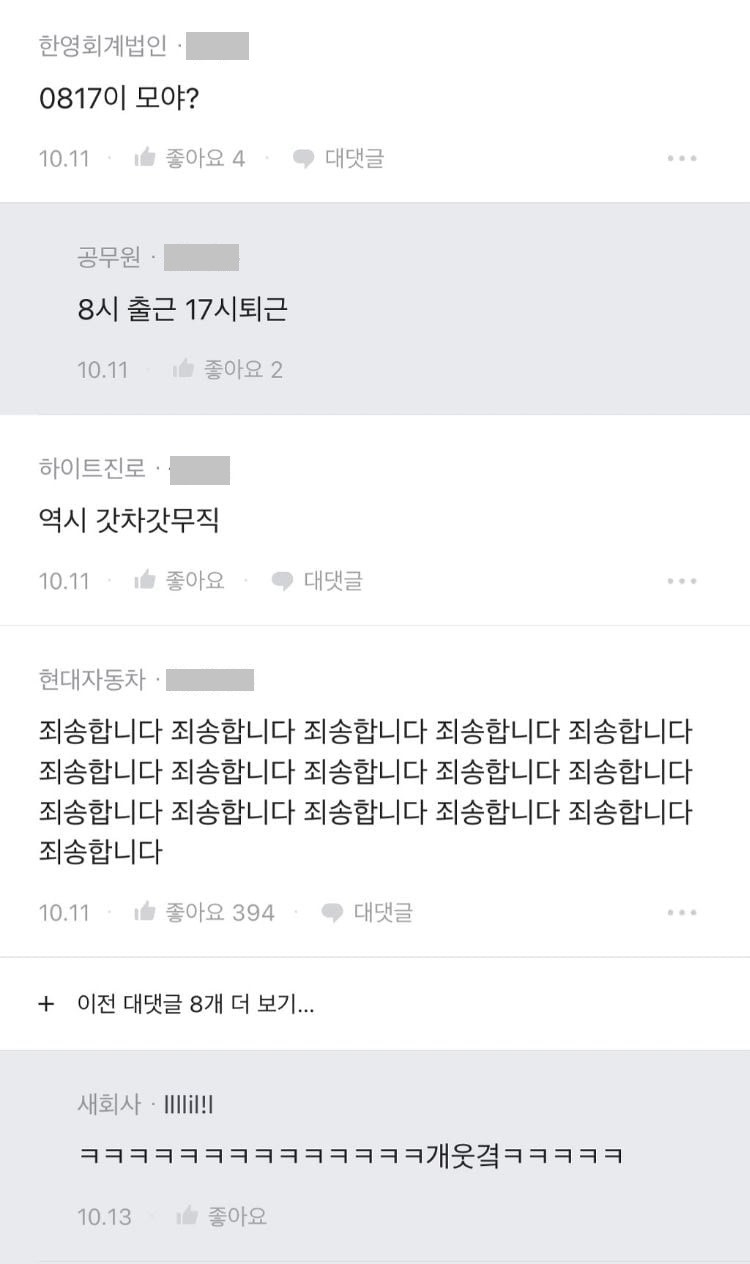The height and width of the screenshot is (1264, 750).
Task: Open more options on 하이트진로 comment
Action: click(682, 581)
